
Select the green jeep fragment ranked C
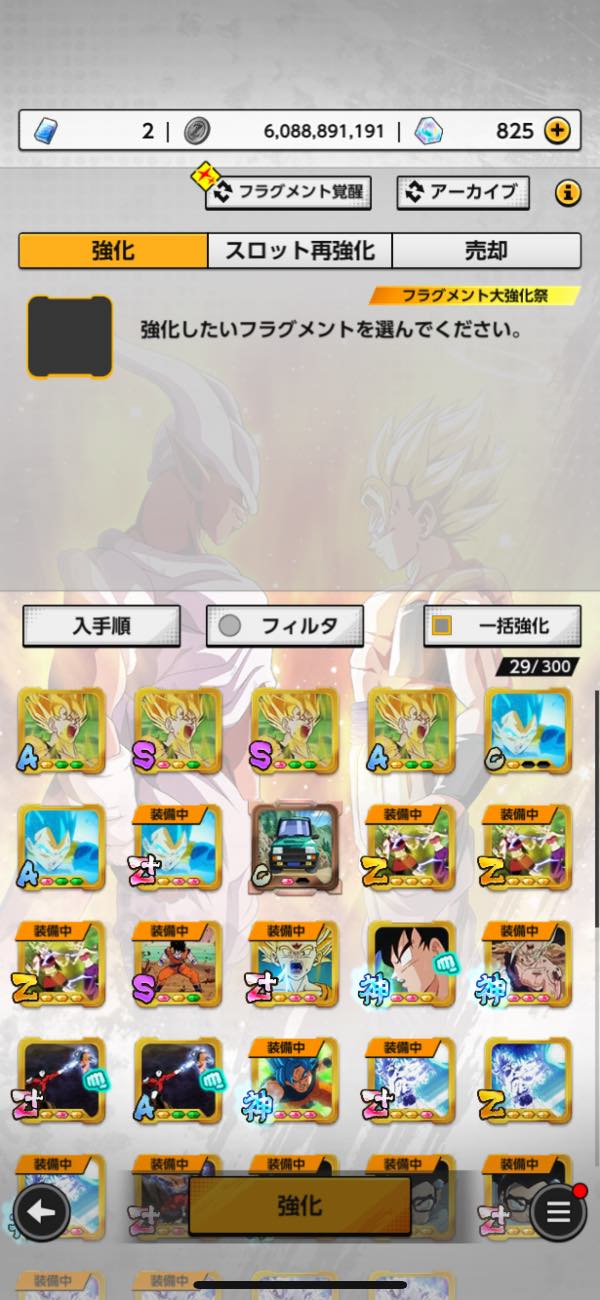(294, 846)
